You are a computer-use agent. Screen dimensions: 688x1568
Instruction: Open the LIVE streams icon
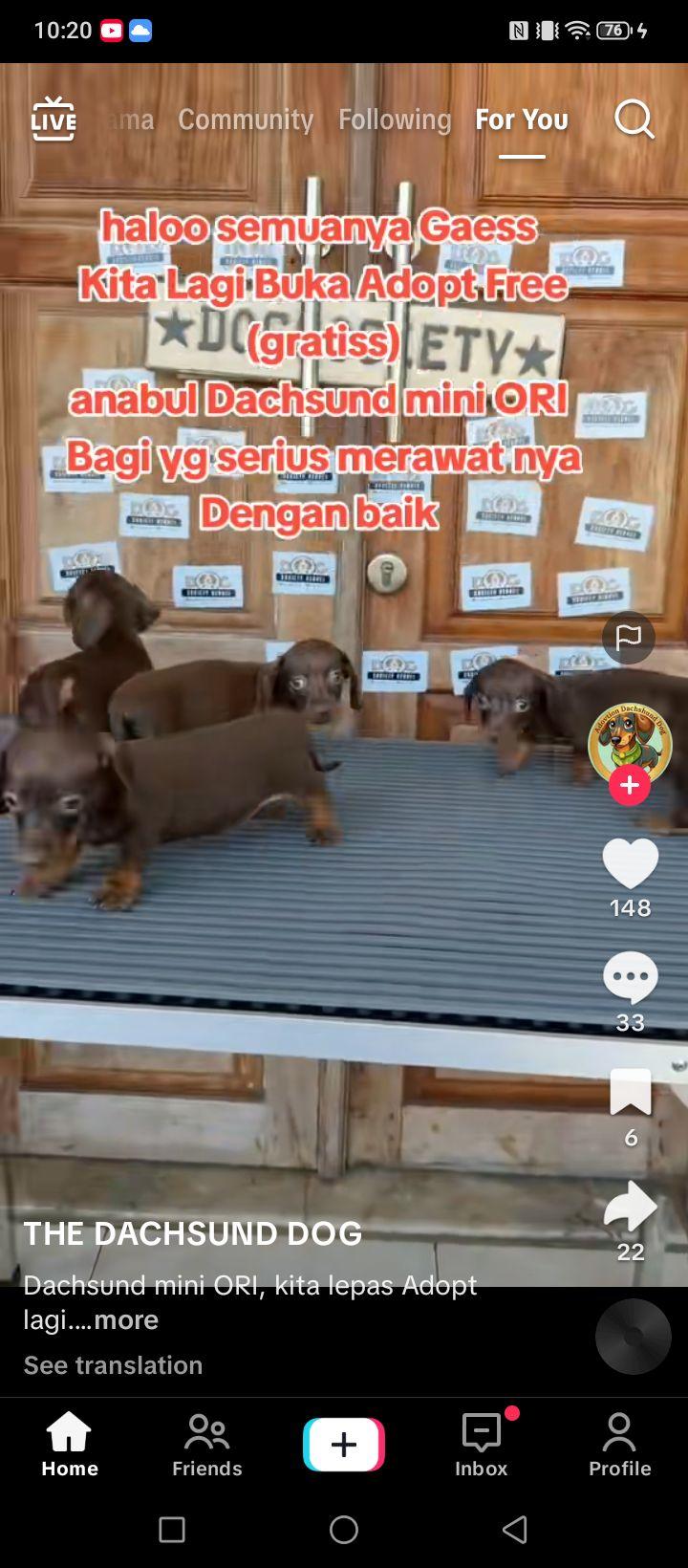53,119
